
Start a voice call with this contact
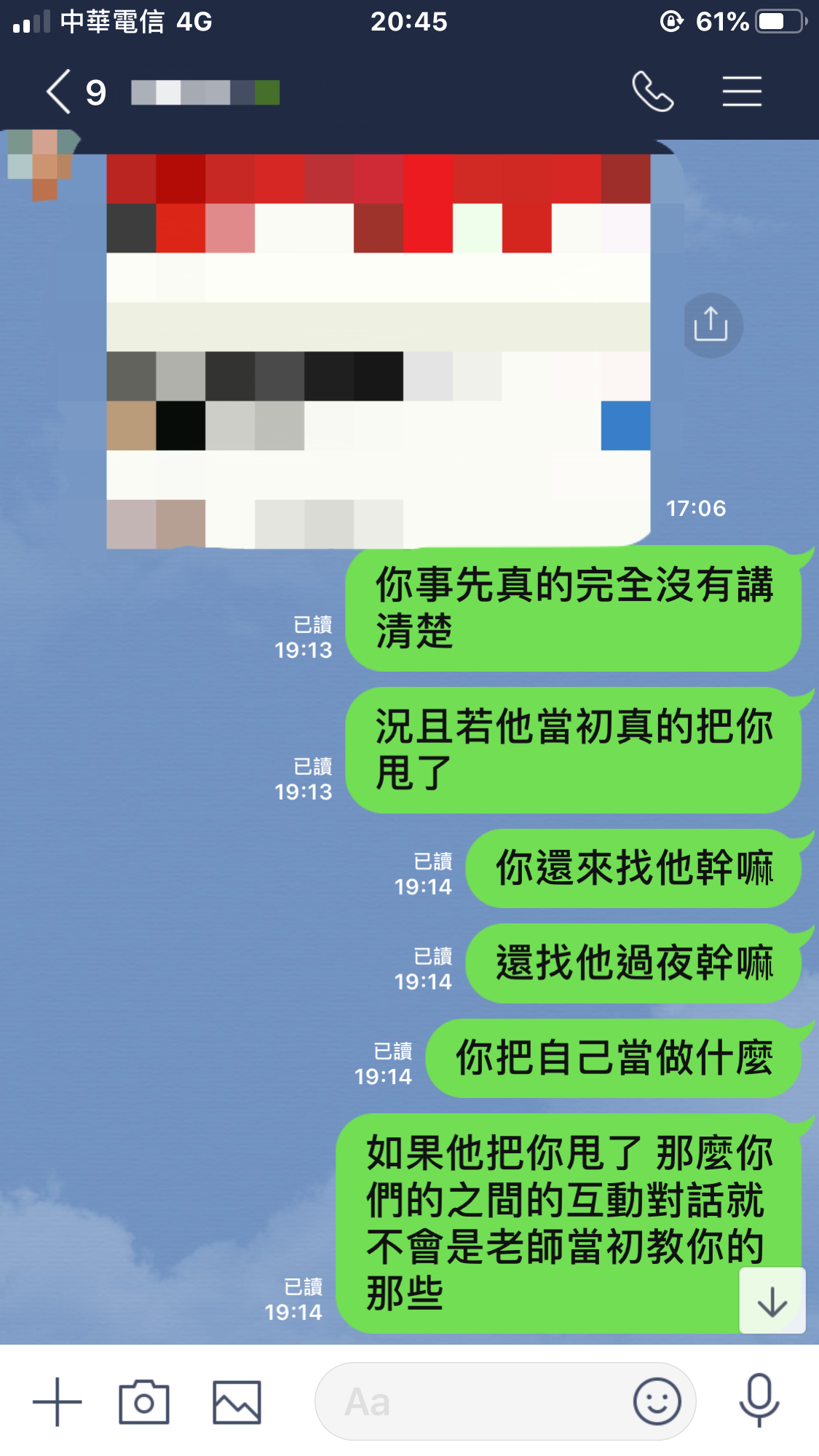(x=652, y=92)
